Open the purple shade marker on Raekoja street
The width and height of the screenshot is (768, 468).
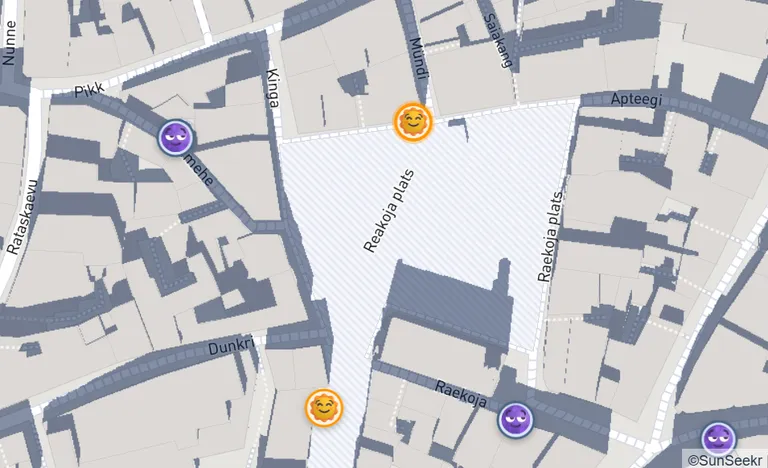tap(516, 420)
